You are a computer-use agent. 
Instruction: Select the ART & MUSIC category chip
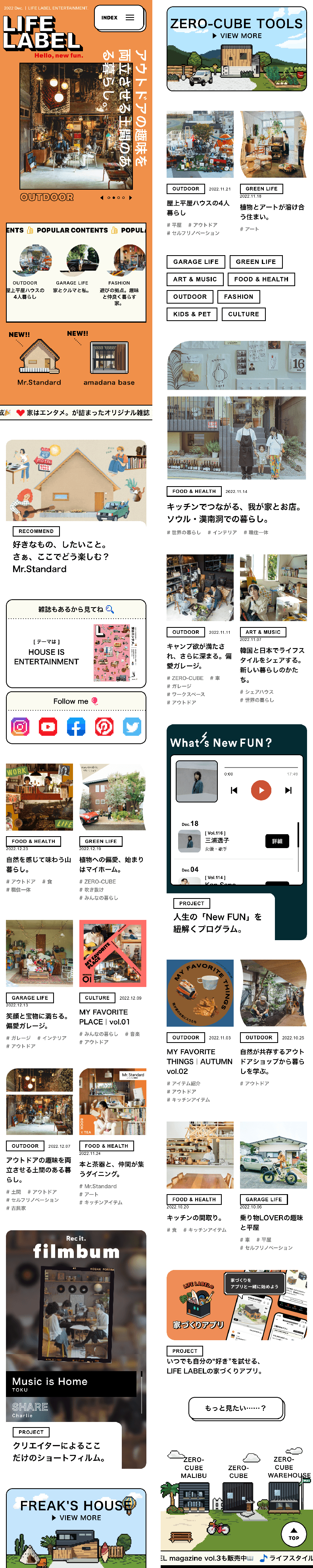point(194,279)
